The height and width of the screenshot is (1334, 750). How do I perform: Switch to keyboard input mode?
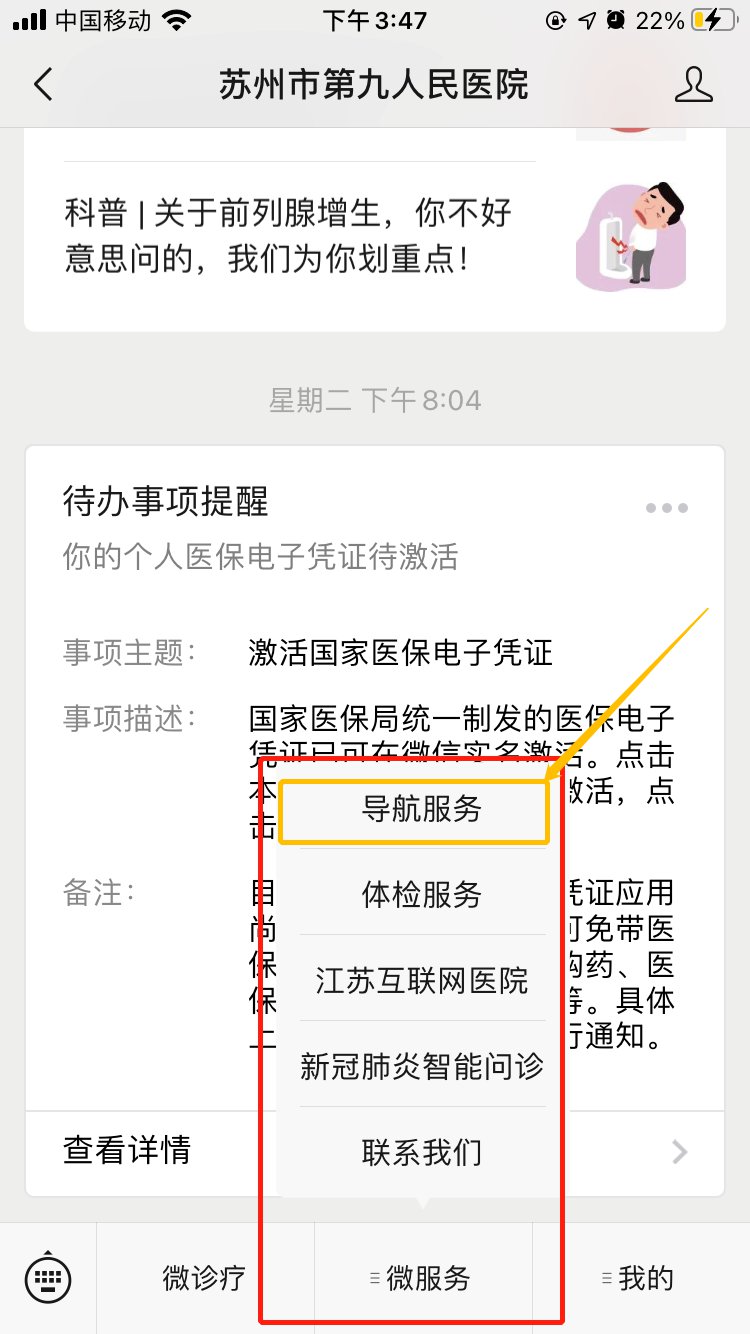pos(48,1277)
